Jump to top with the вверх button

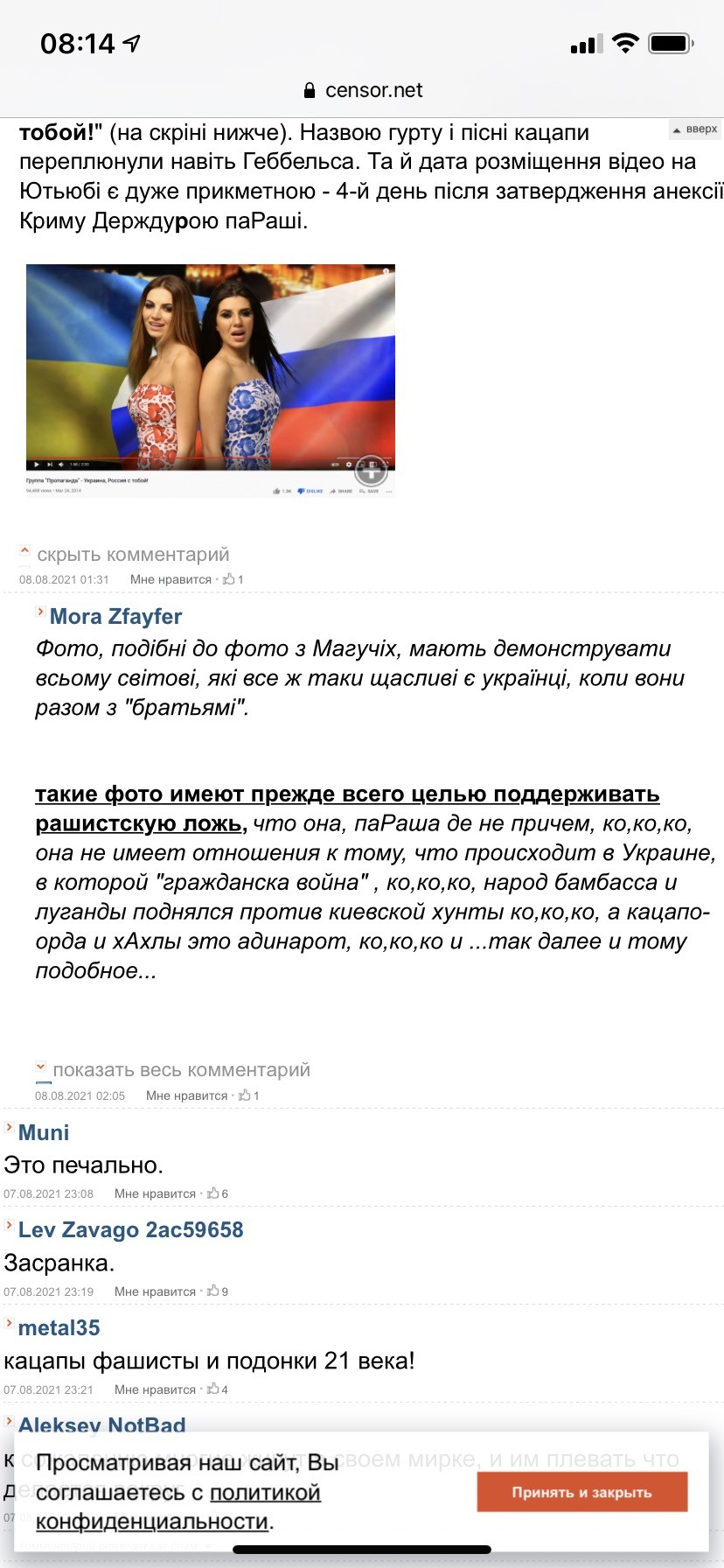click(x=695, y=129)
